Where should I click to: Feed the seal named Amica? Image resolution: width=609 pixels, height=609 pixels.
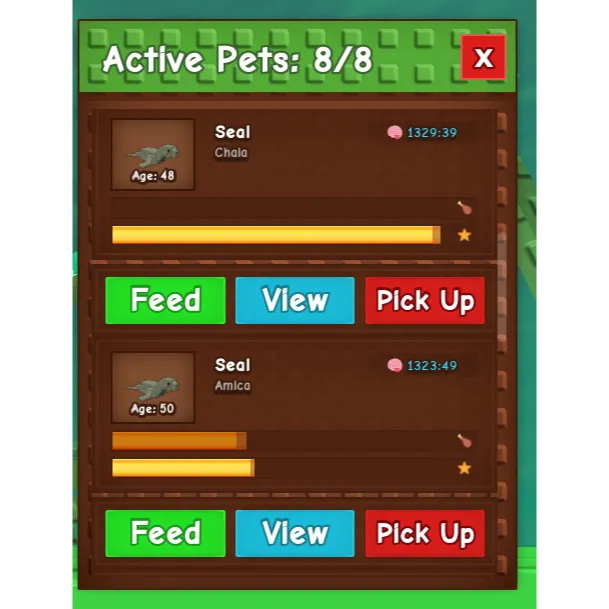click(x=165, y=533)
